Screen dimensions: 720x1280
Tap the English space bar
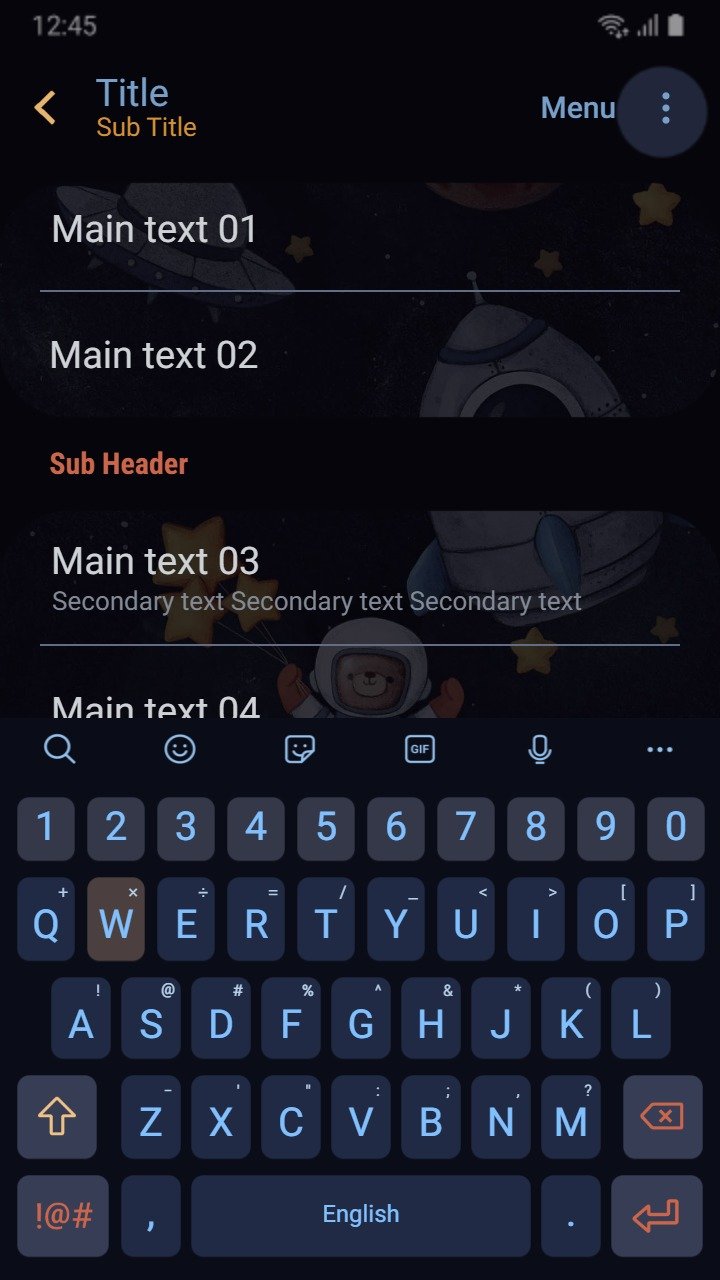[361, 1216]
